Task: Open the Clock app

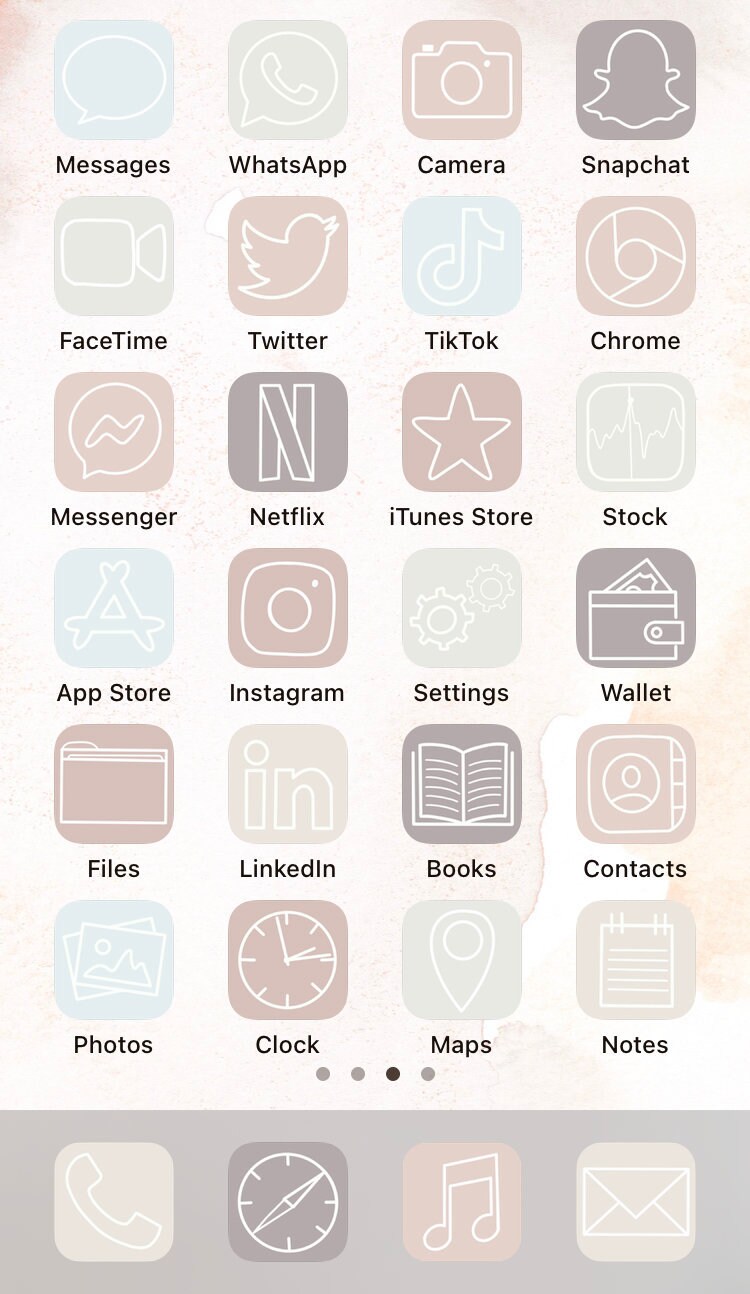Action: 288,960
